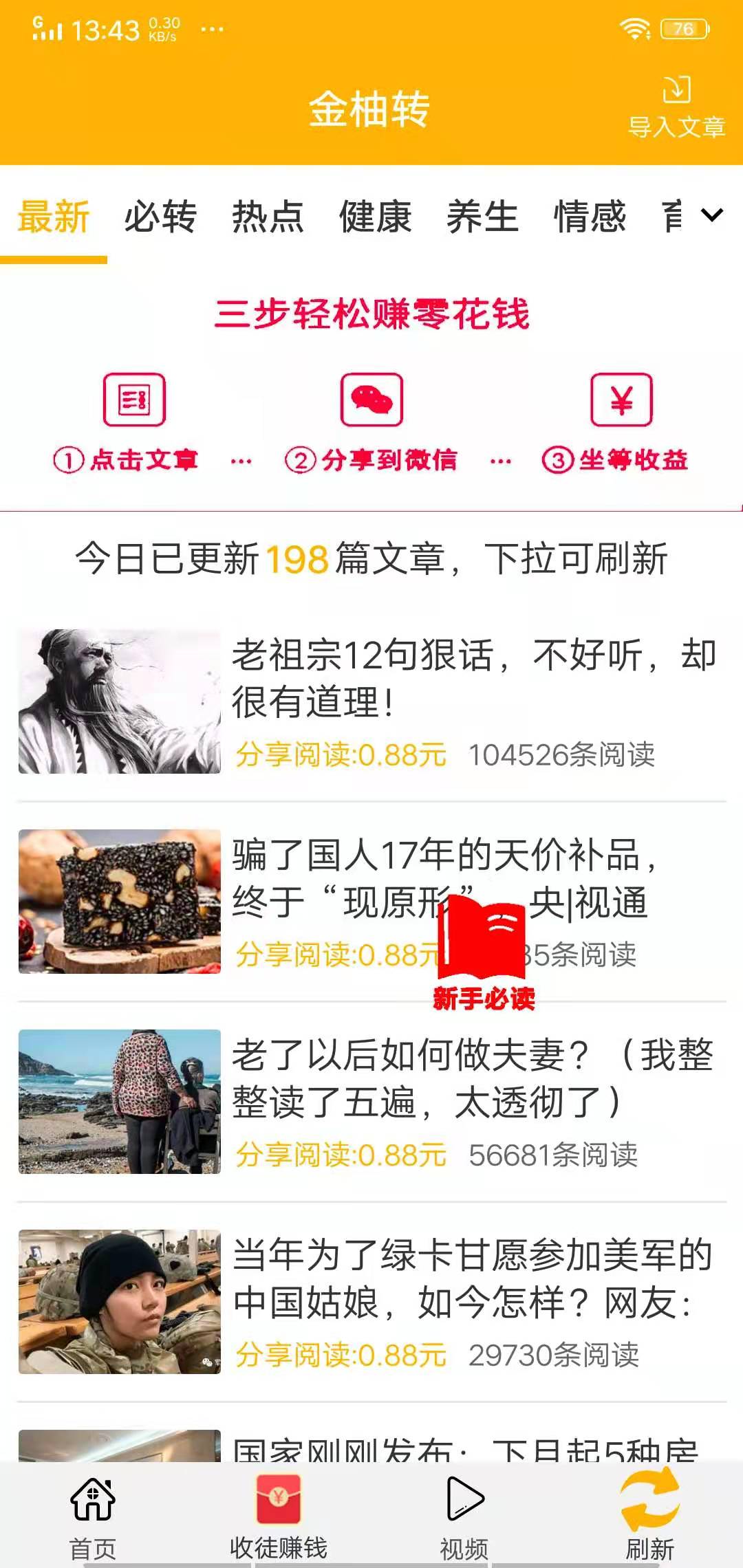Switch to the 健康 tab

click(x=376, y=217)
